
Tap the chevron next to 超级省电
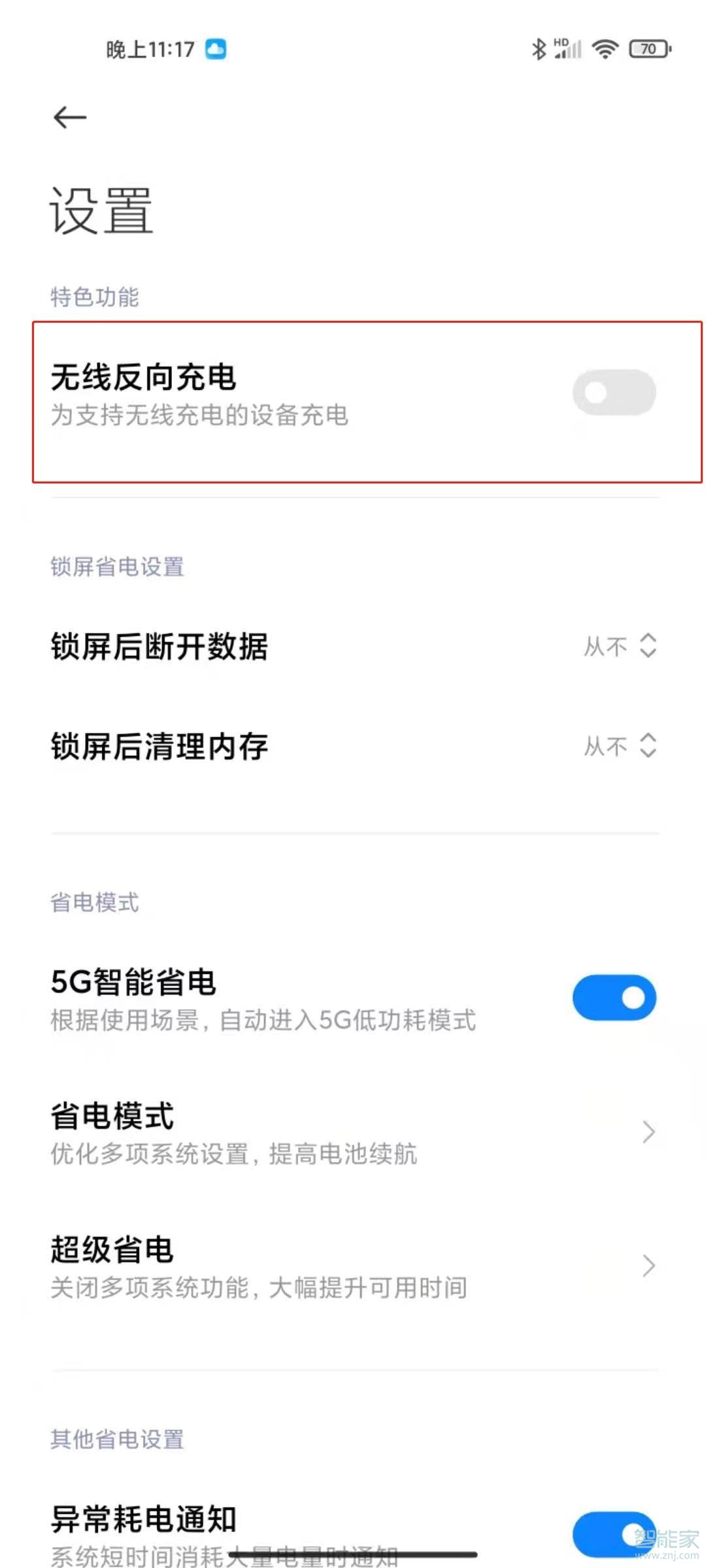pyautogui.click(x=647, y=1266)
